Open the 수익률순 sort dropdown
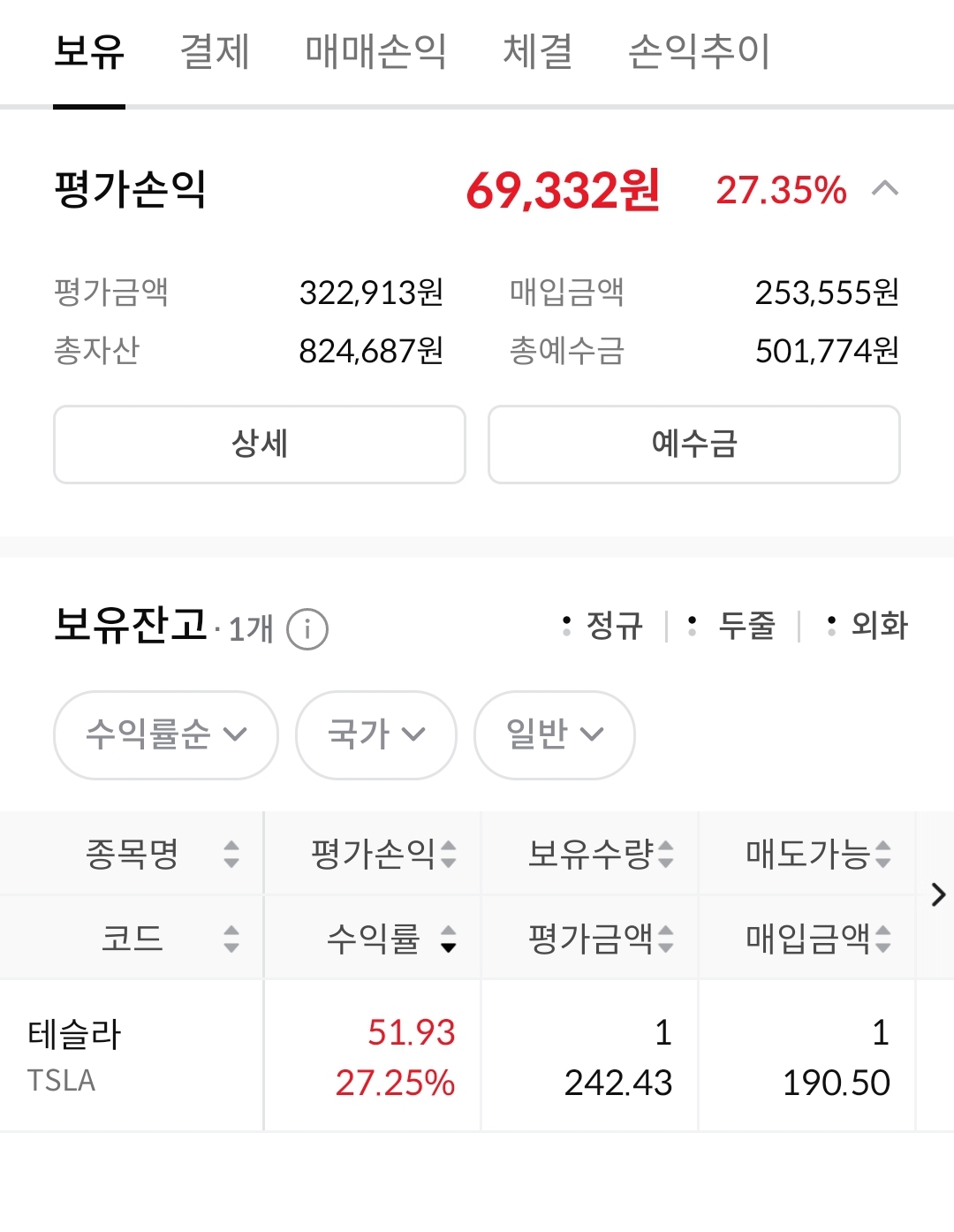Screen dimensions: 954x1232 (x=165, y=734)
